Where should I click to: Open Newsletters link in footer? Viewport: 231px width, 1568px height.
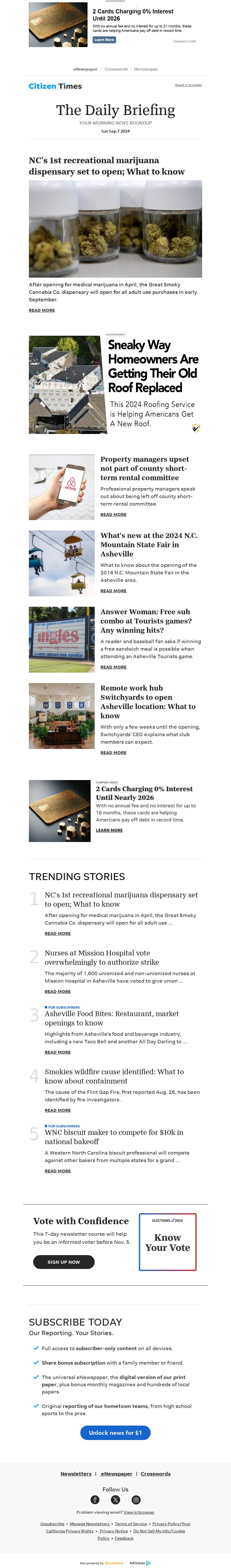tap(76, 1474)
